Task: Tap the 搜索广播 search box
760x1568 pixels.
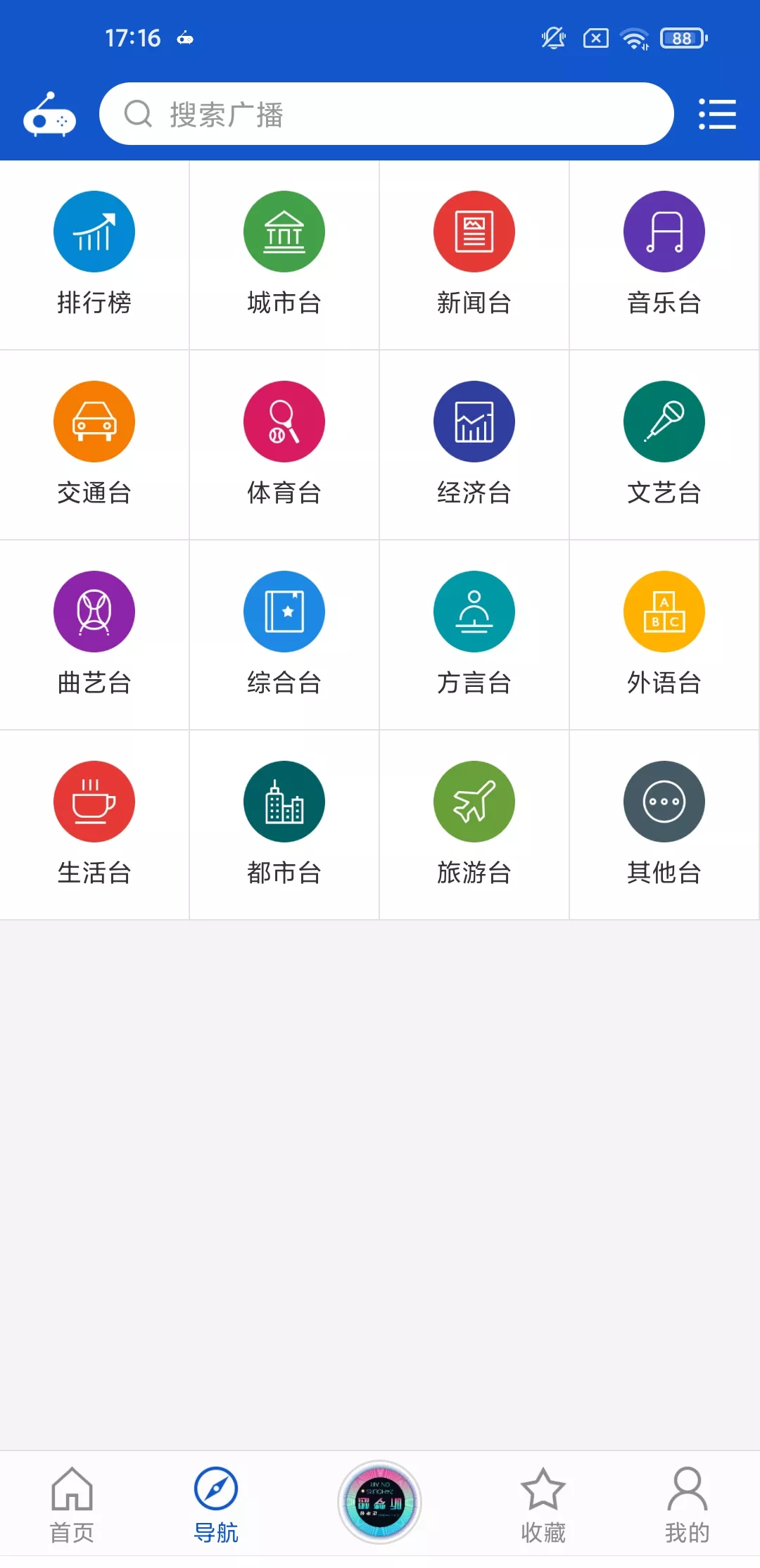Action: coord(386,114)
